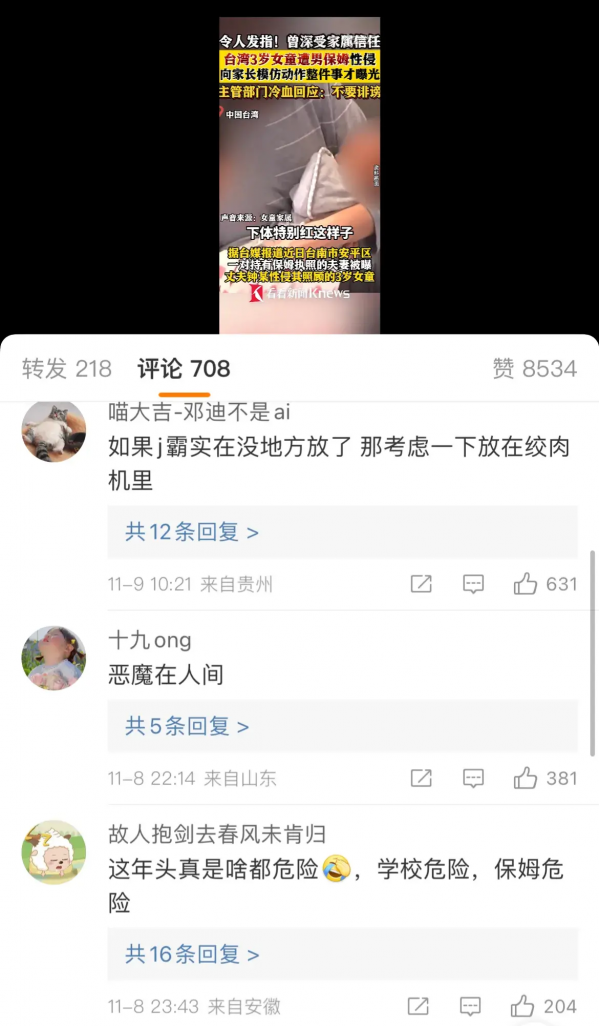Image resolution: width=600 pixels, height=1026 pixels.
Task: Reply to 十九ong's comment
Action: click(x=474, y=778)
